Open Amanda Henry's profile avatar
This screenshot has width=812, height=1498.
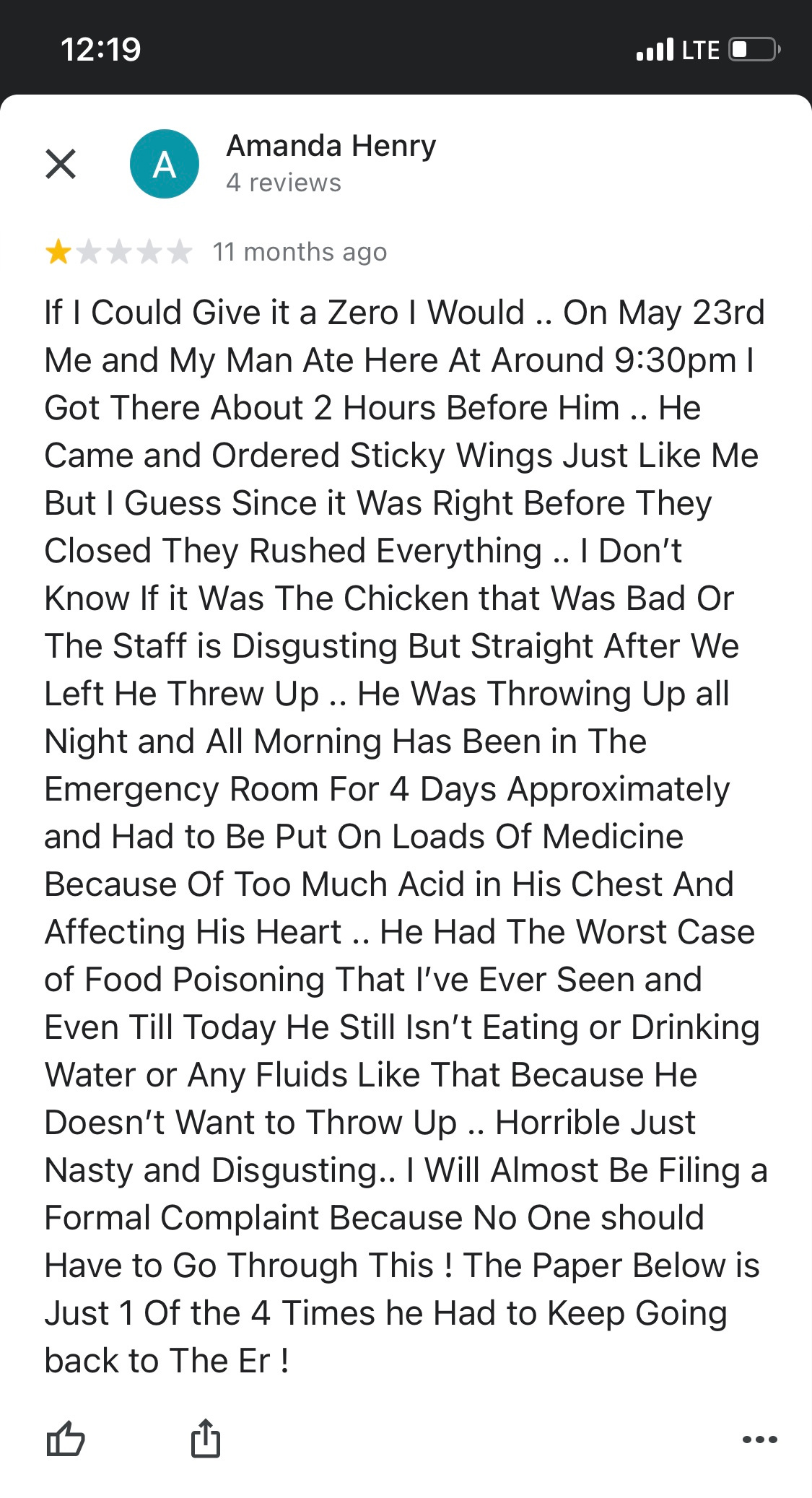[x=165, y=164]
